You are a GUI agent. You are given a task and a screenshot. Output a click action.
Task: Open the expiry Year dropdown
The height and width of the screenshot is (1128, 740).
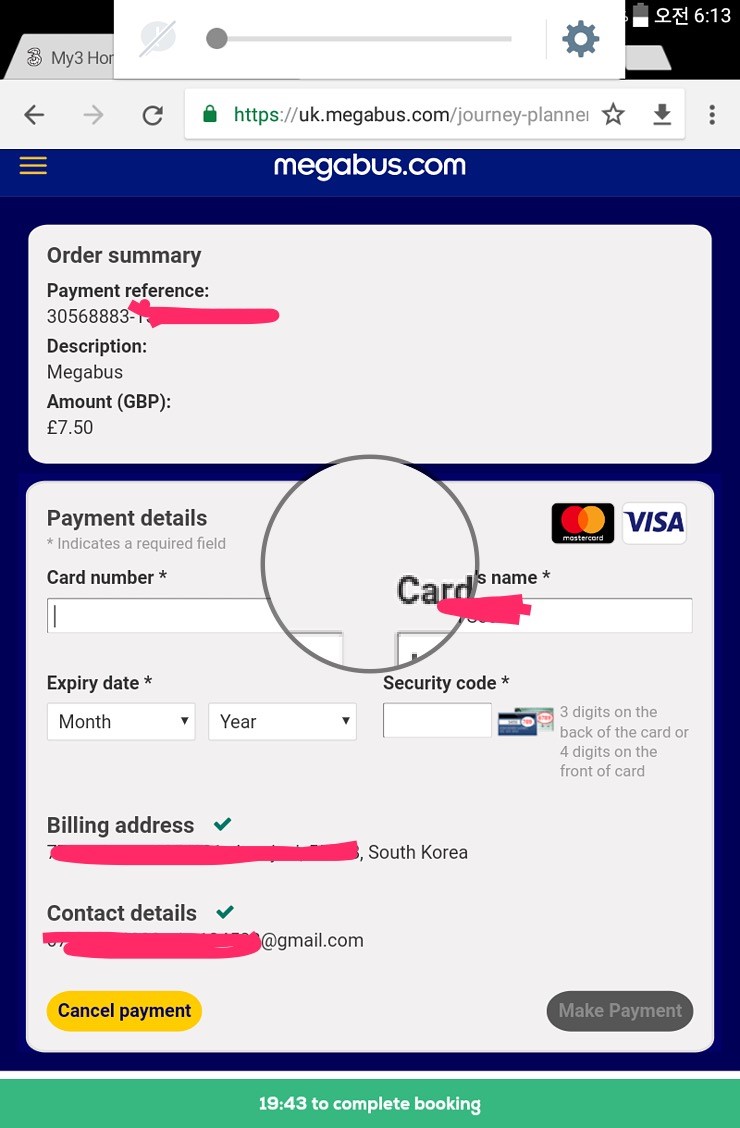281,721
